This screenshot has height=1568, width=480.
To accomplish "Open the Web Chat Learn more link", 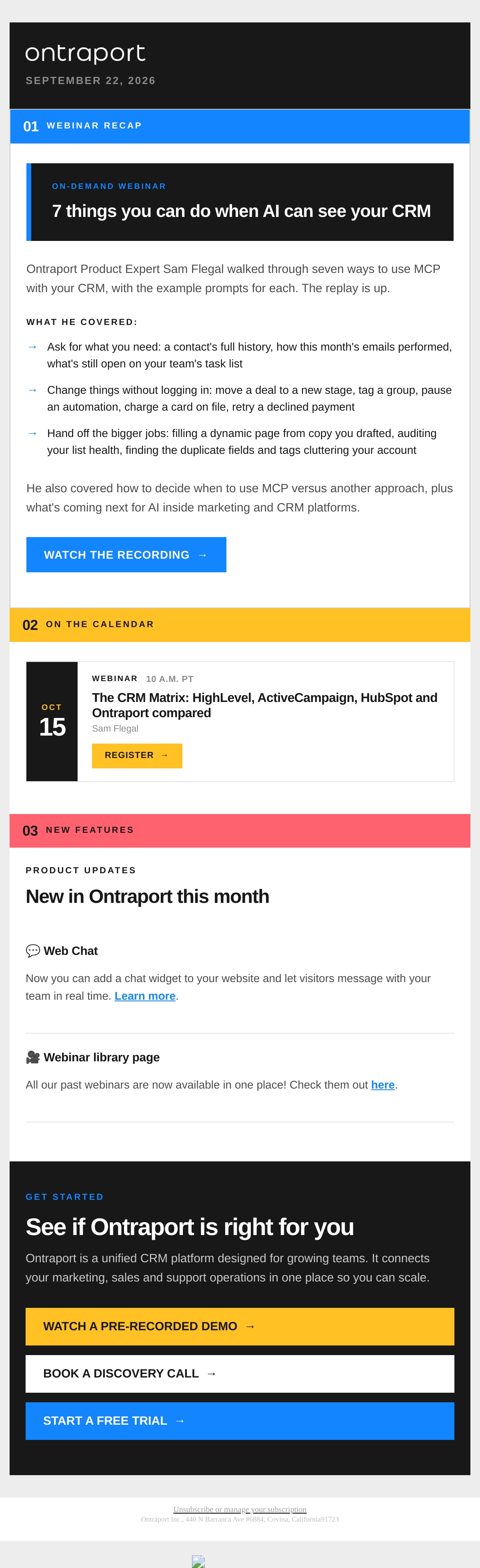I will point(145,996).
